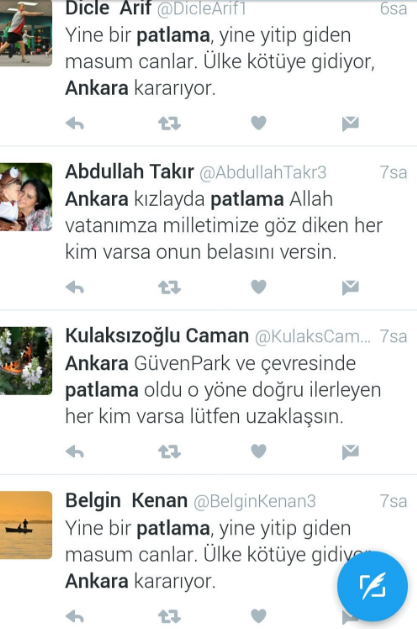Retweet Abdullah Takır's tweet
The width and height of the screenshot is (417, 629).
point(169,287)
